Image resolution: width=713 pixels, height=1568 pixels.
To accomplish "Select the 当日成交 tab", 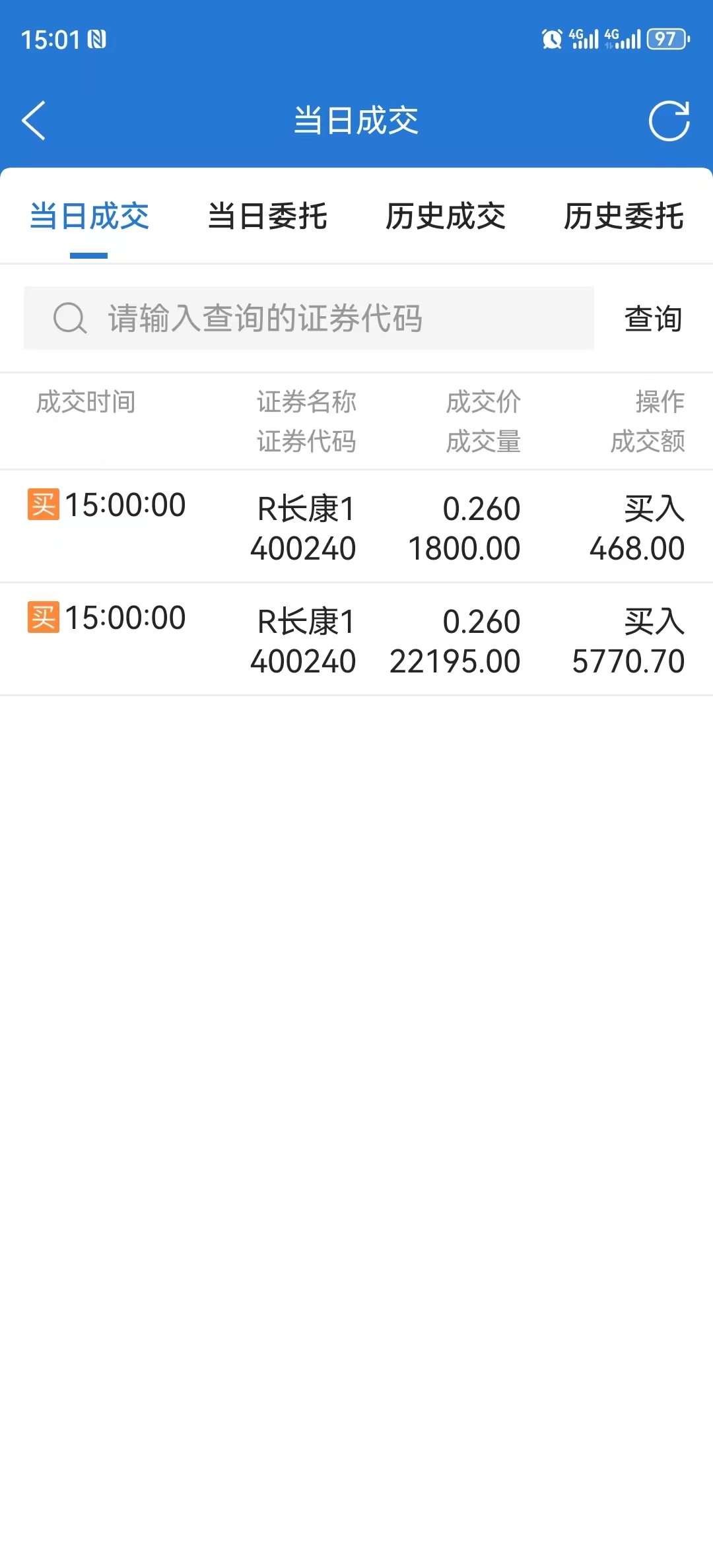I will tap(89, 216).
